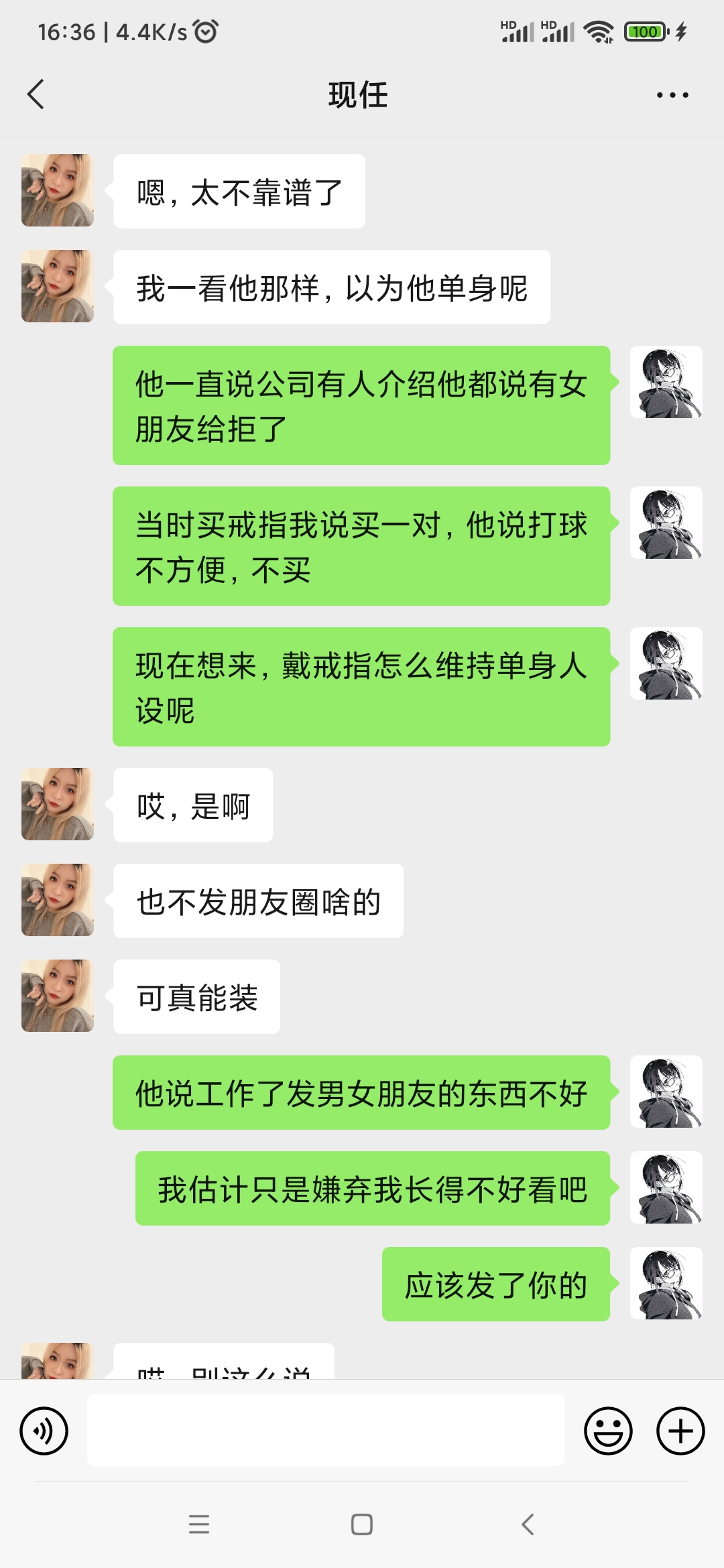Open the plus attachment menu
This screenshot has width=724, height=1568.
(x=680, y=1431)
